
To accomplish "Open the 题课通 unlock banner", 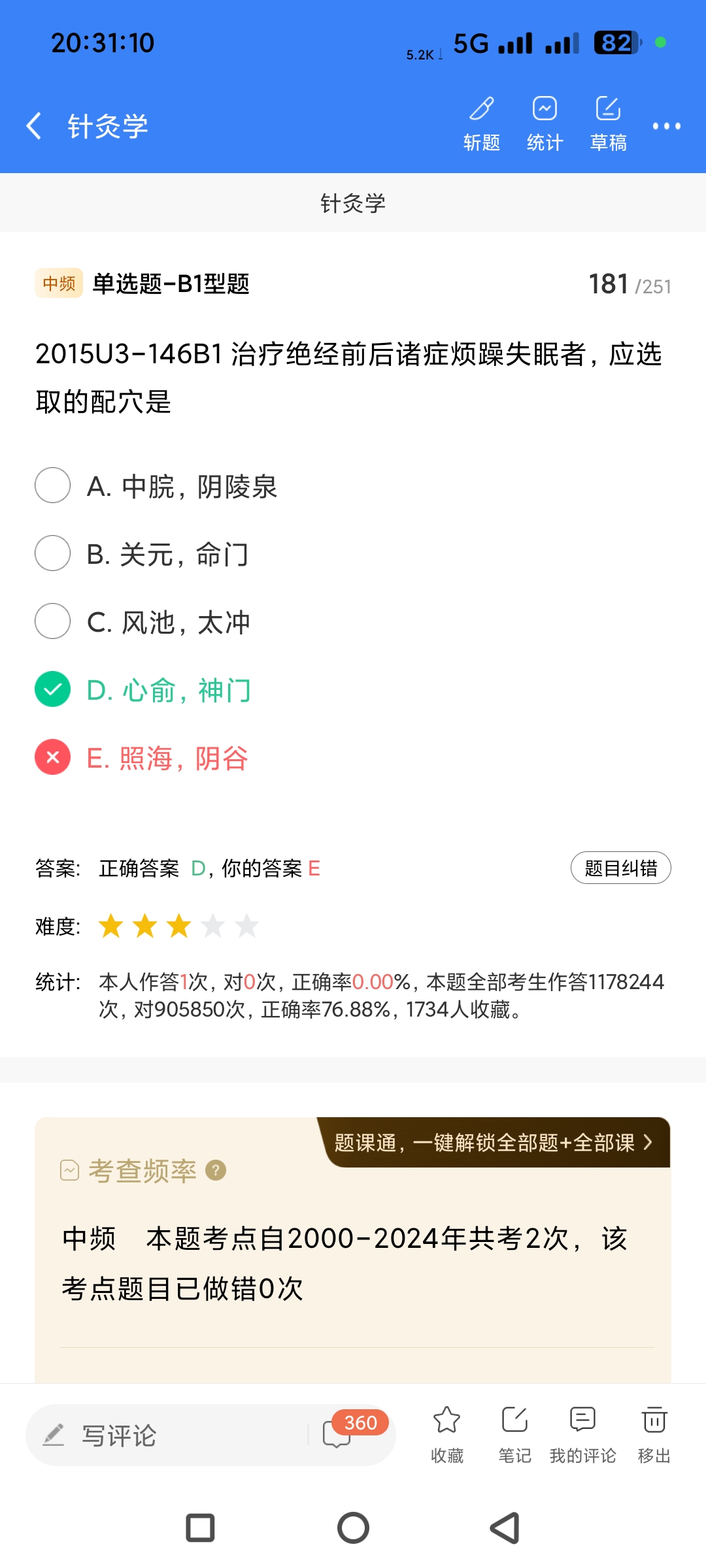I will coord(494,1143).
